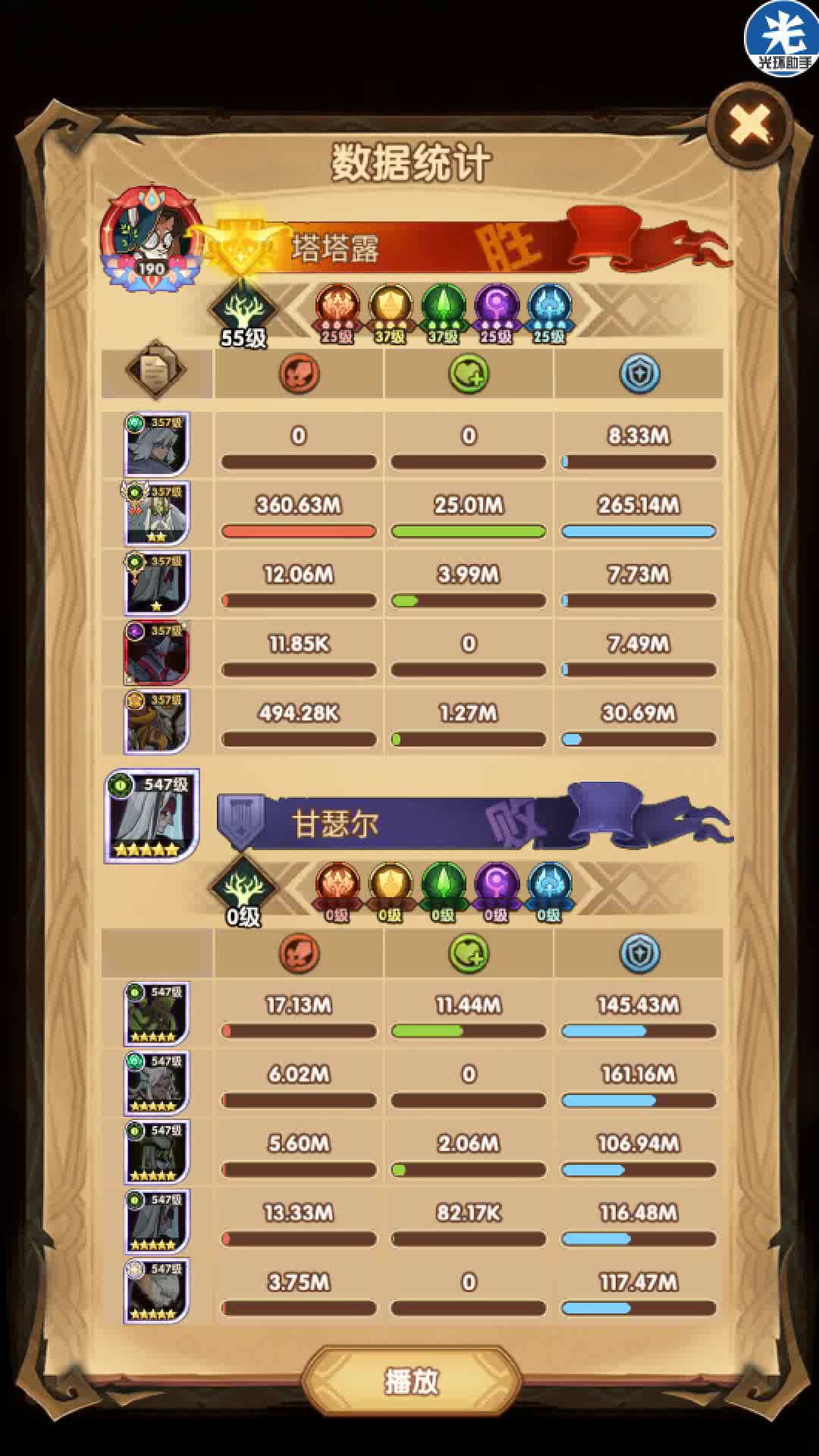View the hero with 145.43M damage taken
Viewport: 819px width, 1456px height.
pos(156,1014)
